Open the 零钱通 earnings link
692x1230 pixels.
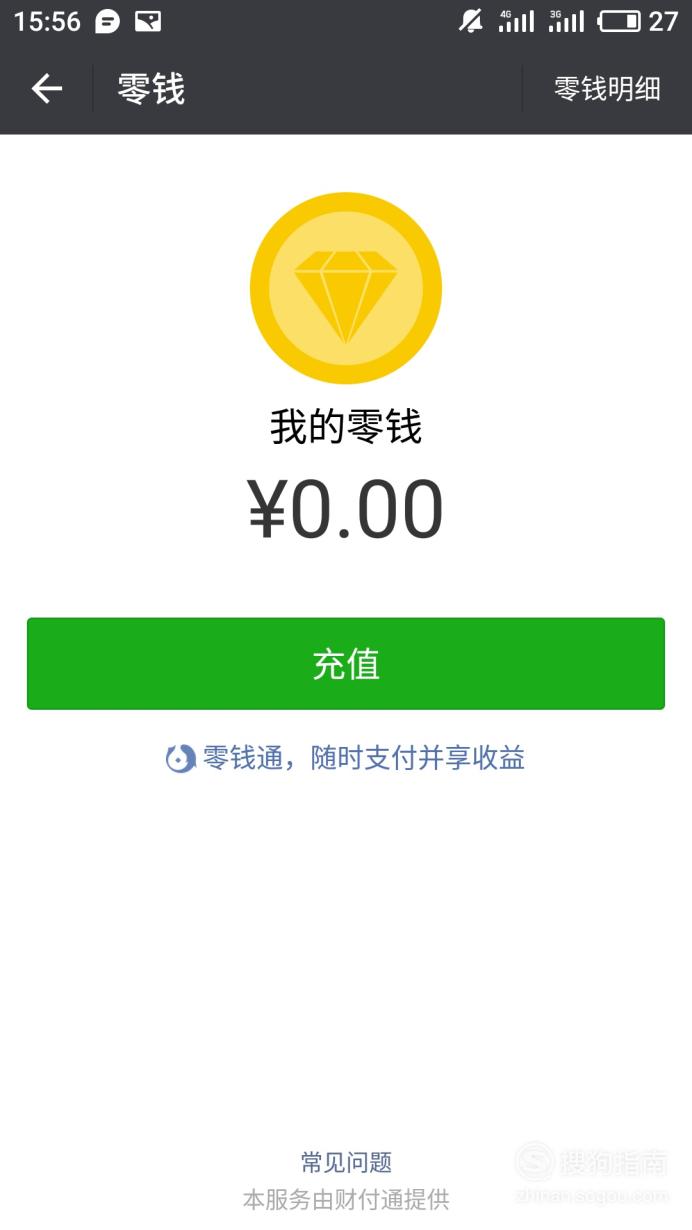click(345, 758)
